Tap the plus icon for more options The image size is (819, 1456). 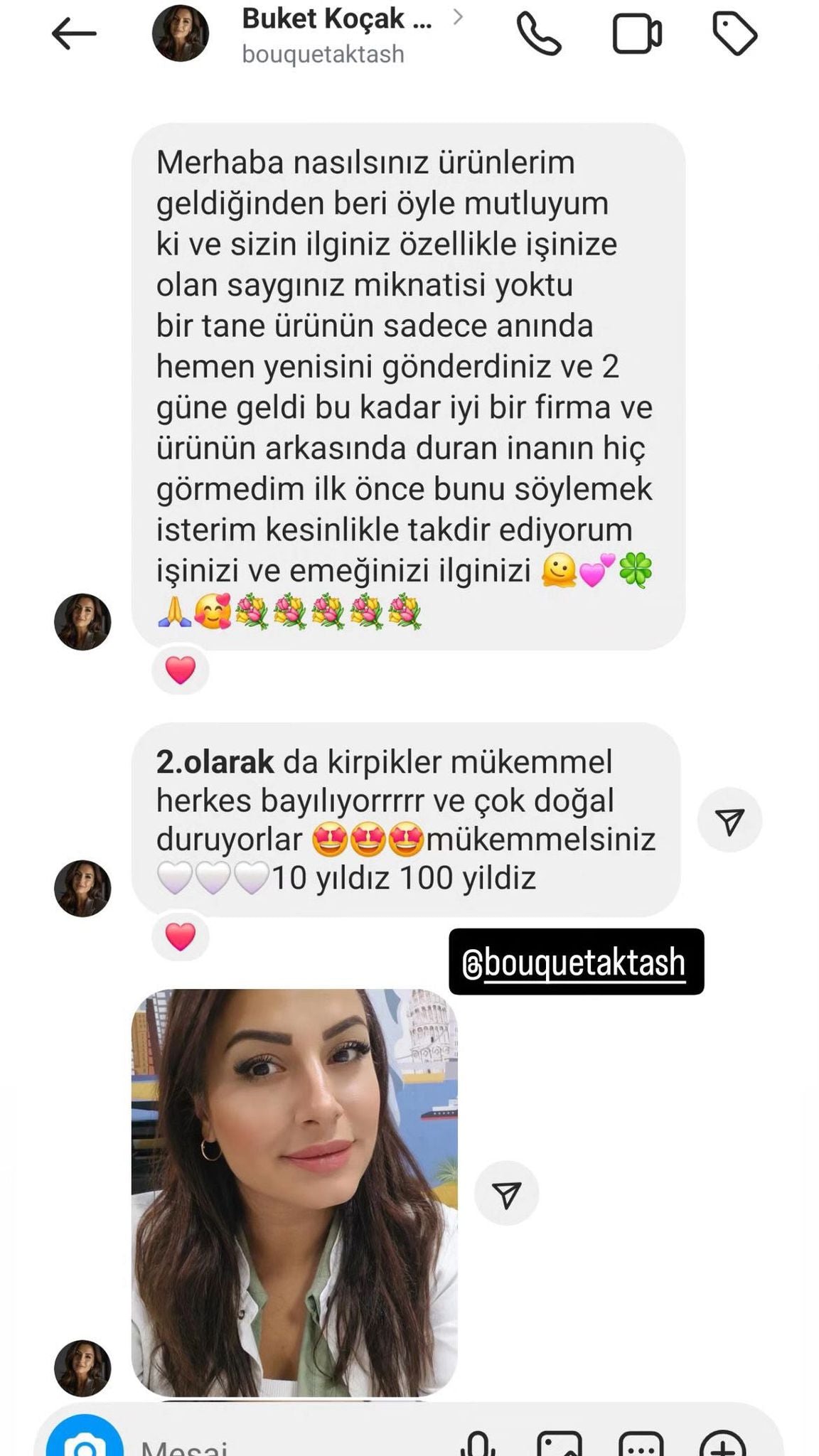[x=723, y=1443]
